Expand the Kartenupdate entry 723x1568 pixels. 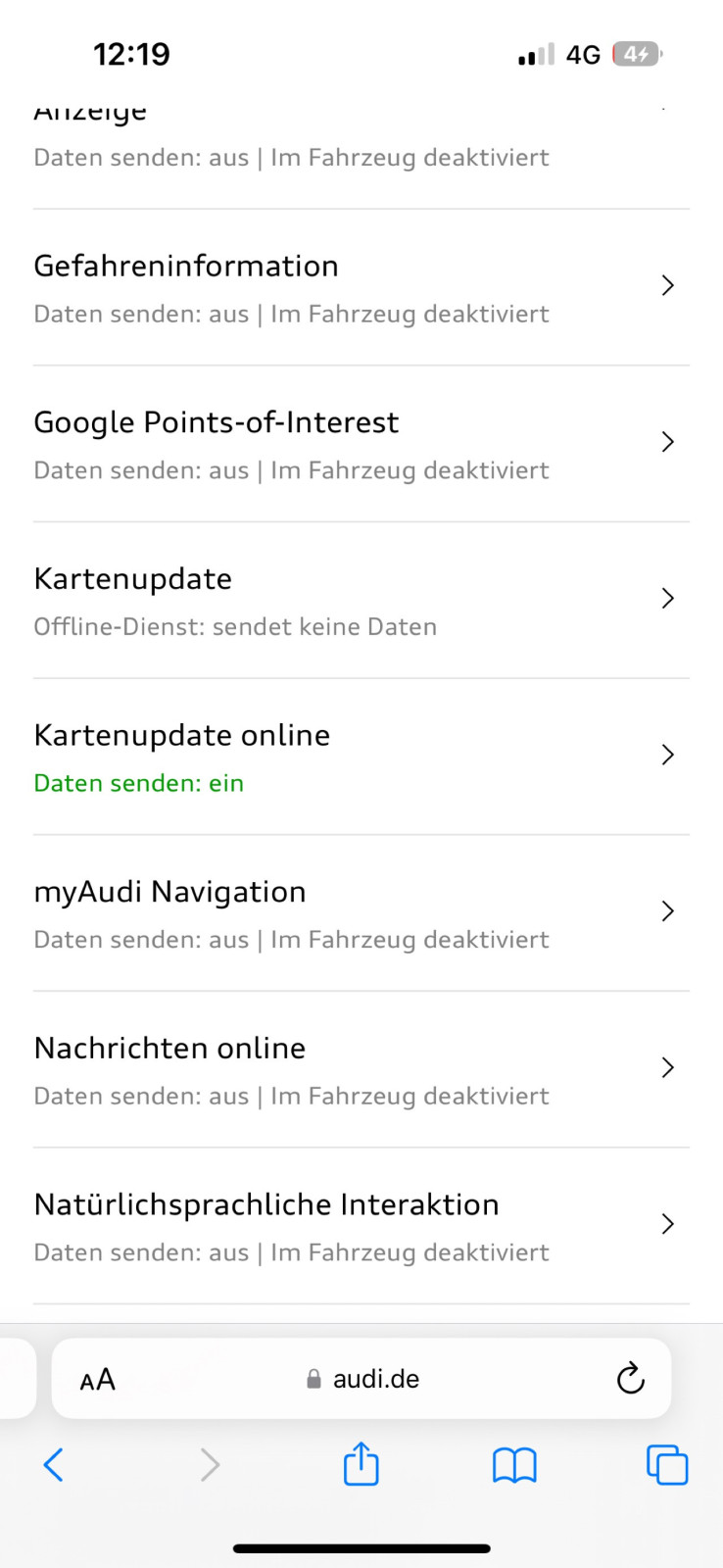click(x=361, y=599)
